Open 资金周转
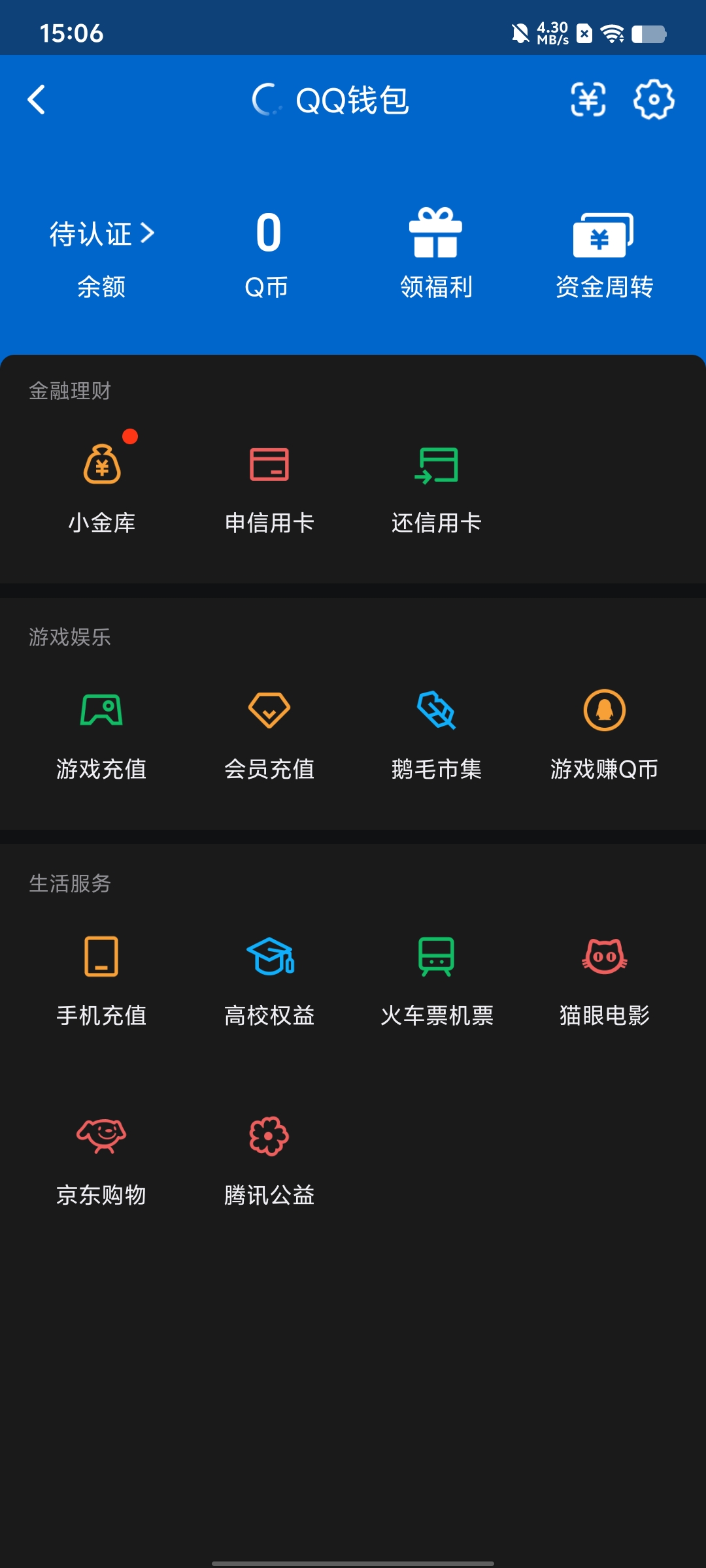 coord(604,256)
